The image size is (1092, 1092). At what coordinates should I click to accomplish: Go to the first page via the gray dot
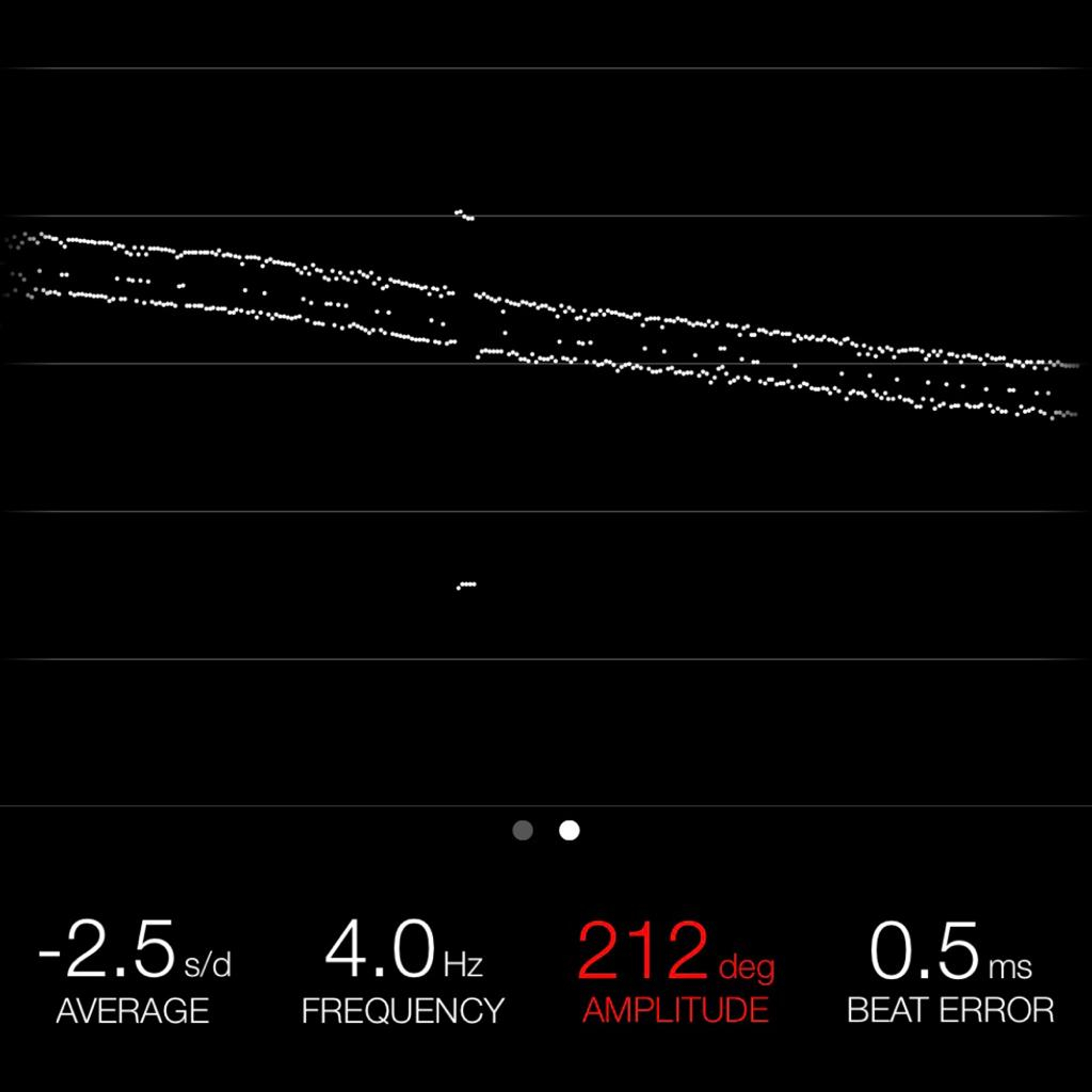coord(522,830)
